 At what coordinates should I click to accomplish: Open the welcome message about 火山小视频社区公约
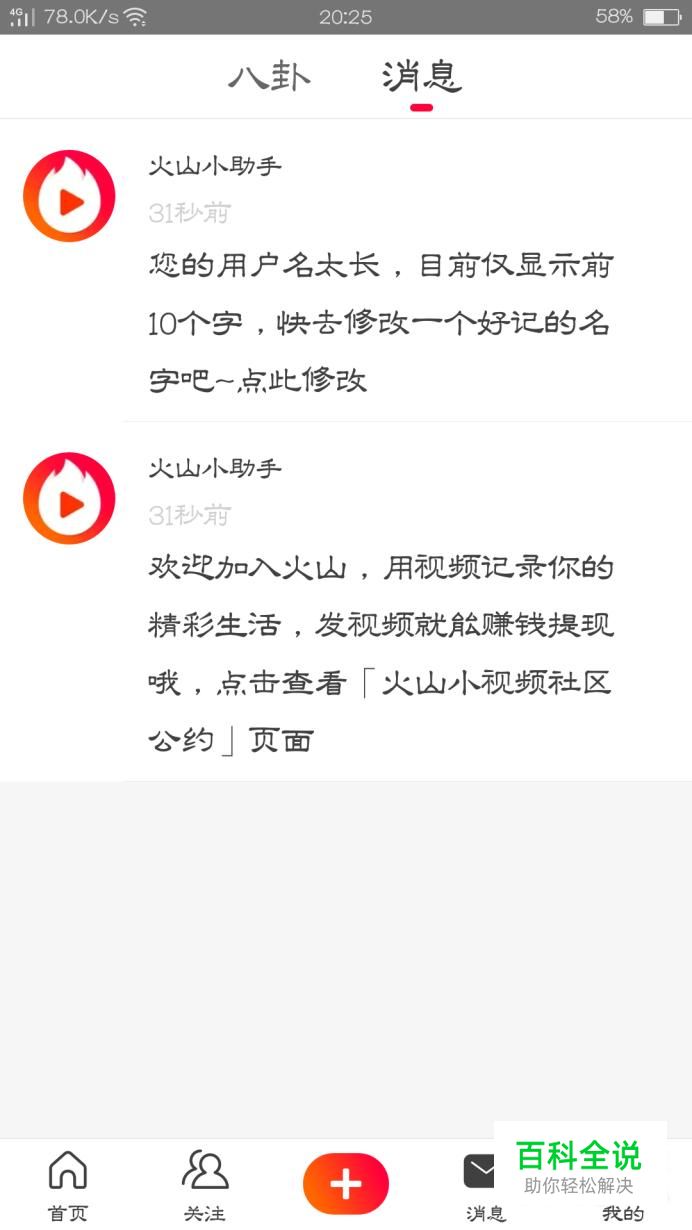346,601
